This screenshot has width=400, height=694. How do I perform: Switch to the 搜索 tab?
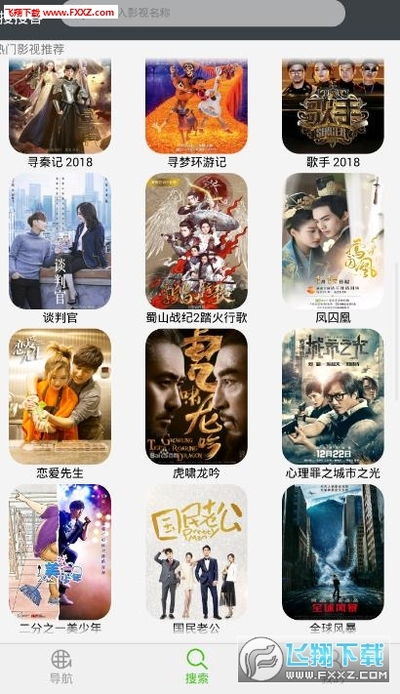click(x=197, y=667)
